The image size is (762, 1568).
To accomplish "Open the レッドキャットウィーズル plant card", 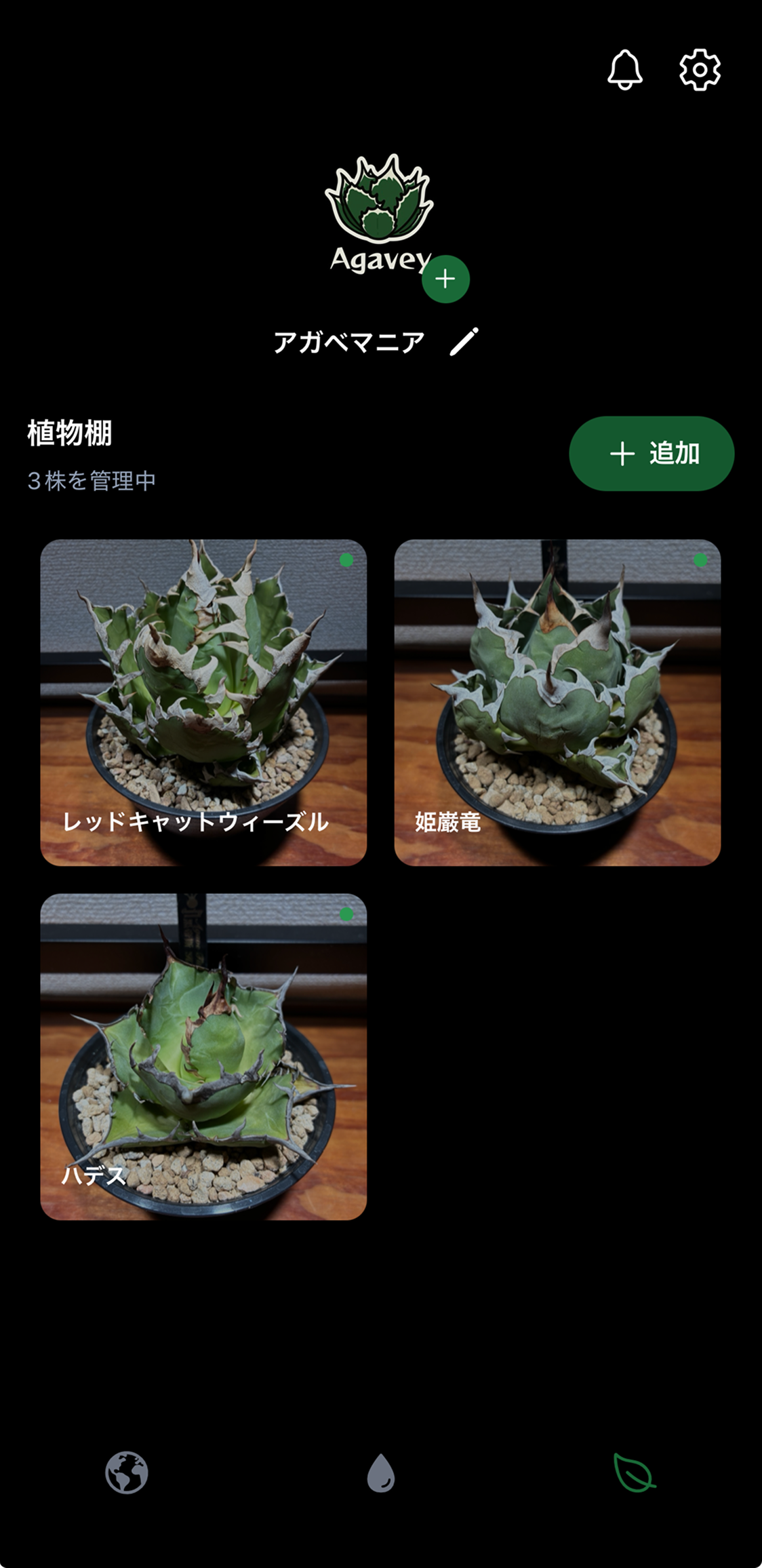I will [x=203, y=703].
